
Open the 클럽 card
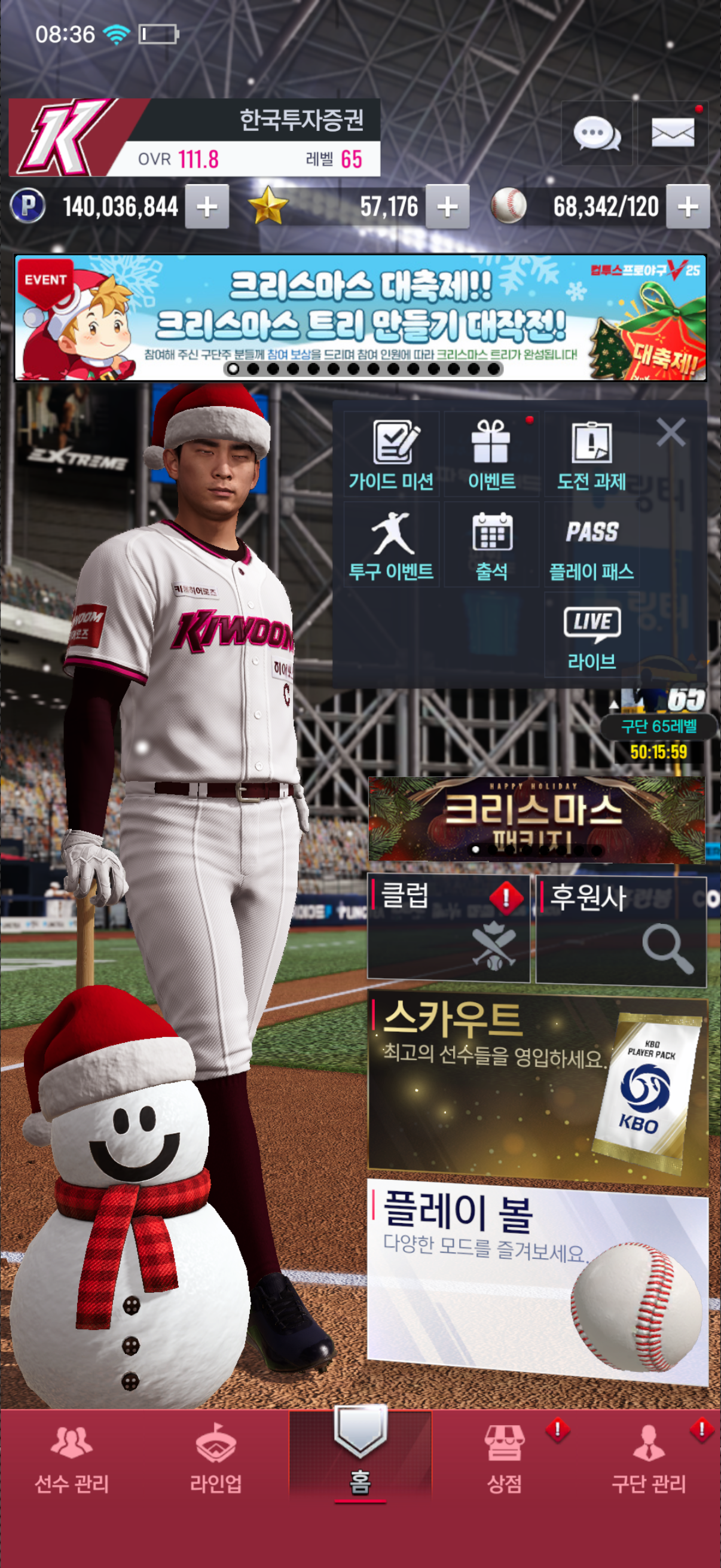pos(448,928)
